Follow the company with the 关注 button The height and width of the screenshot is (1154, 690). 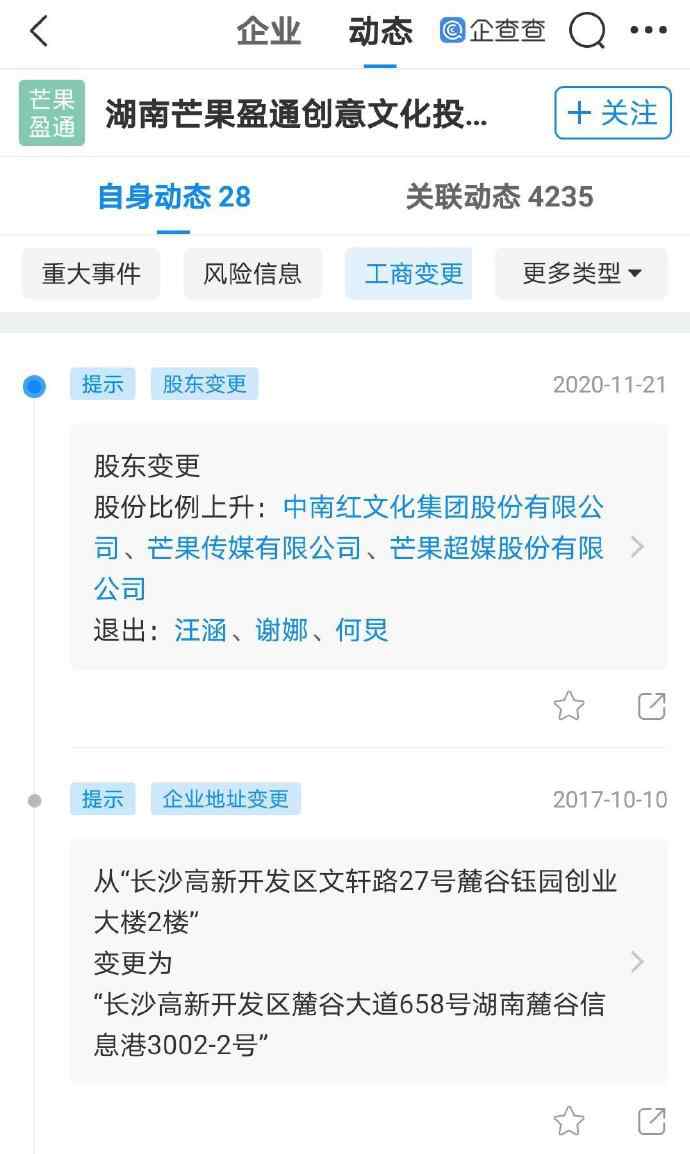click(613, 113)
